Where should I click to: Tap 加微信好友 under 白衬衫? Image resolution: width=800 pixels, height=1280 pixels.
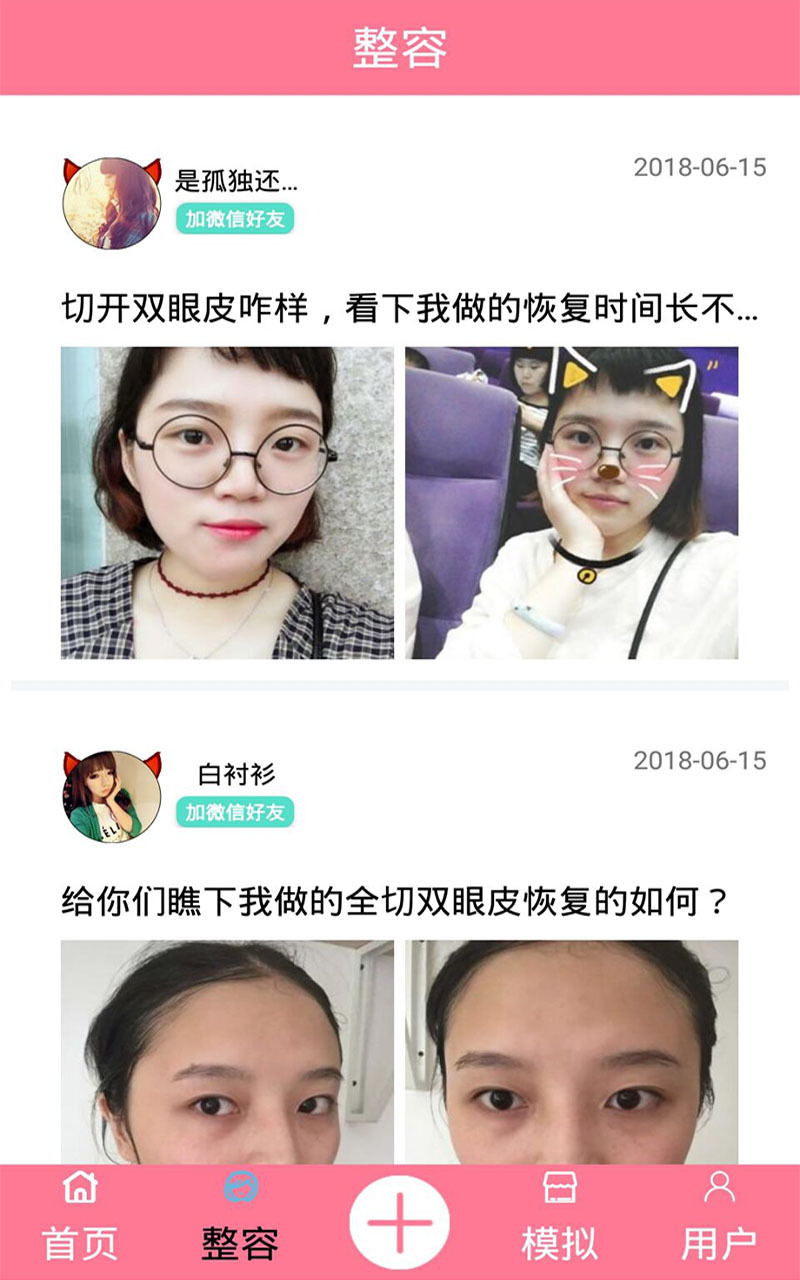[x=235, y=812]
